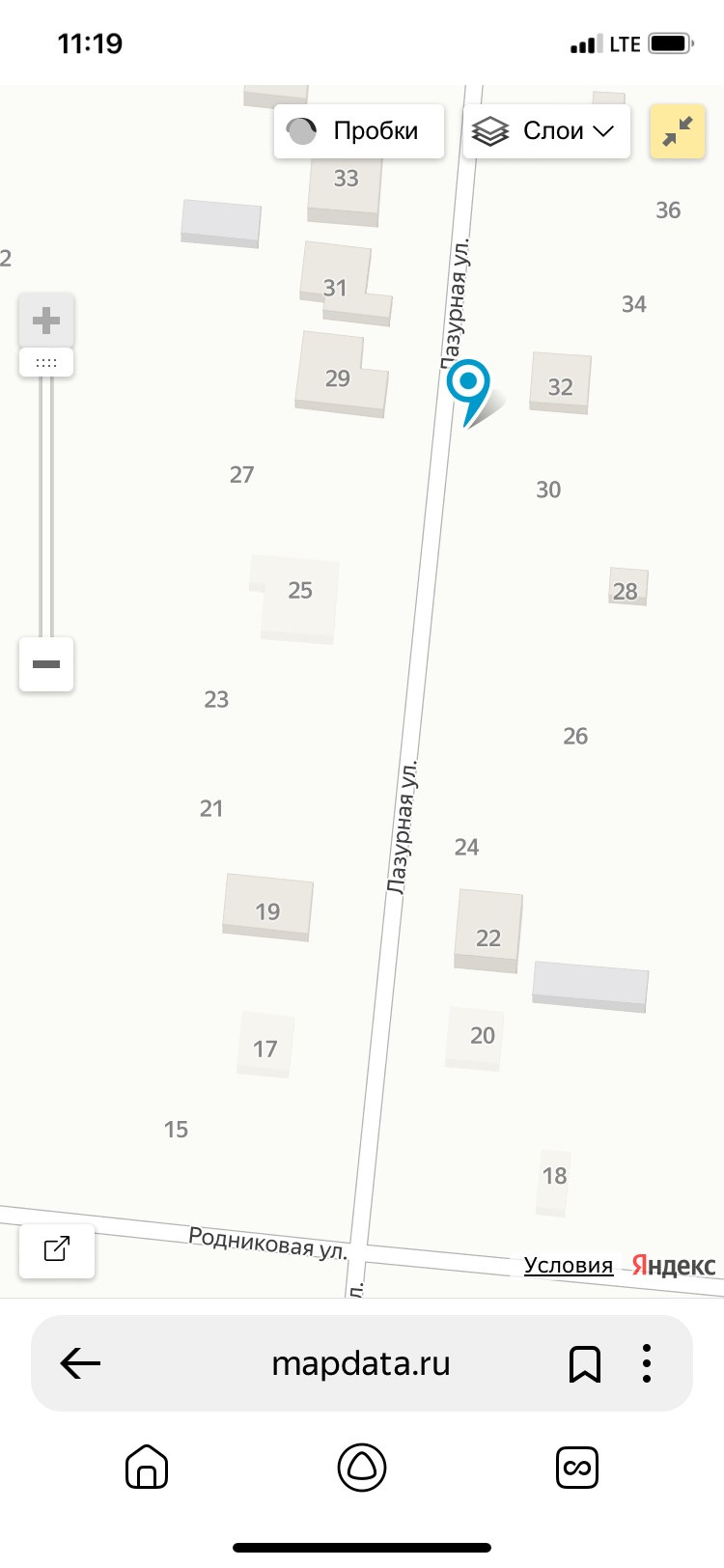This screenshot has height=1568, width=724.
Task: Tap the blue location pin on the map
Action: point(468,391)
